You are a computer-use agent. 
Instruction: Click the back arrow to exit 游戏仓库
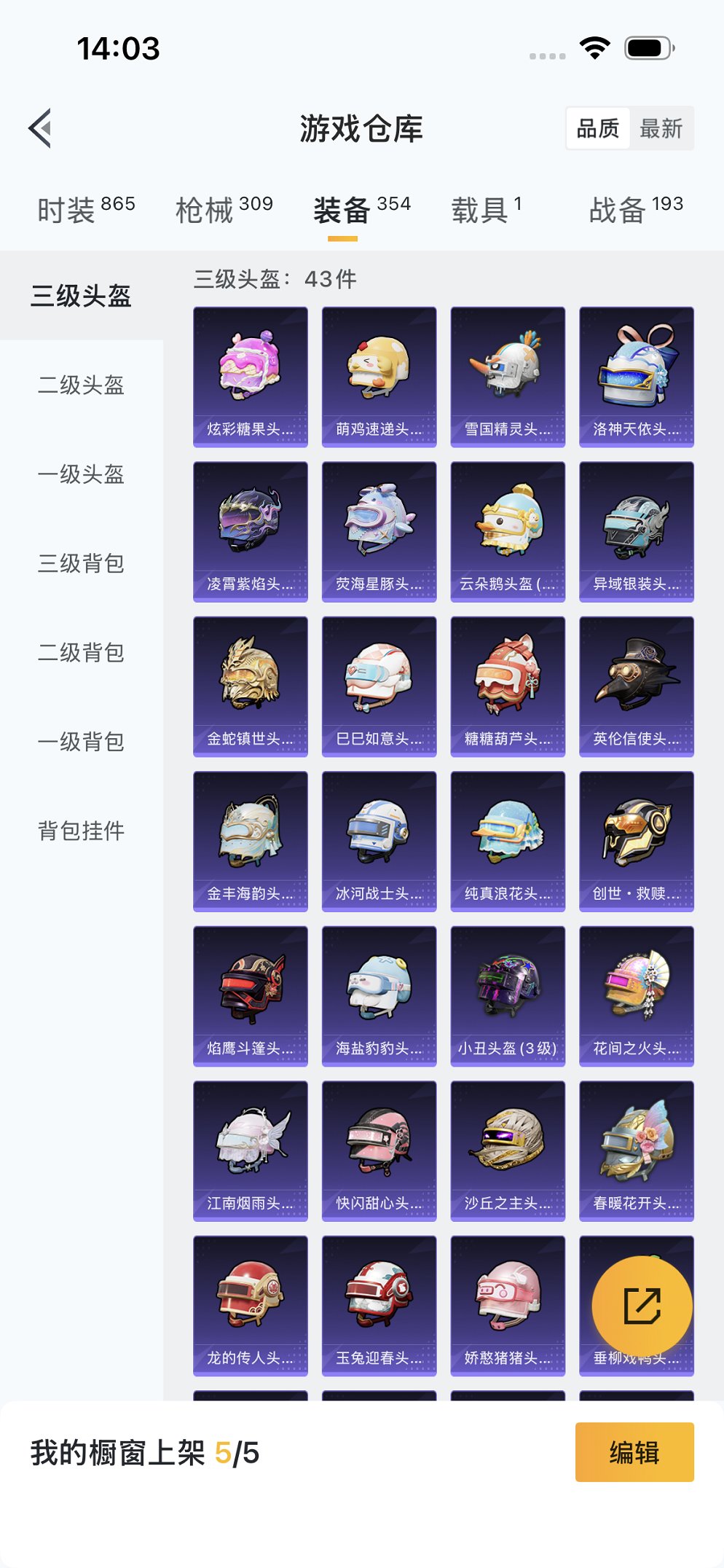(x=38, y=128)
